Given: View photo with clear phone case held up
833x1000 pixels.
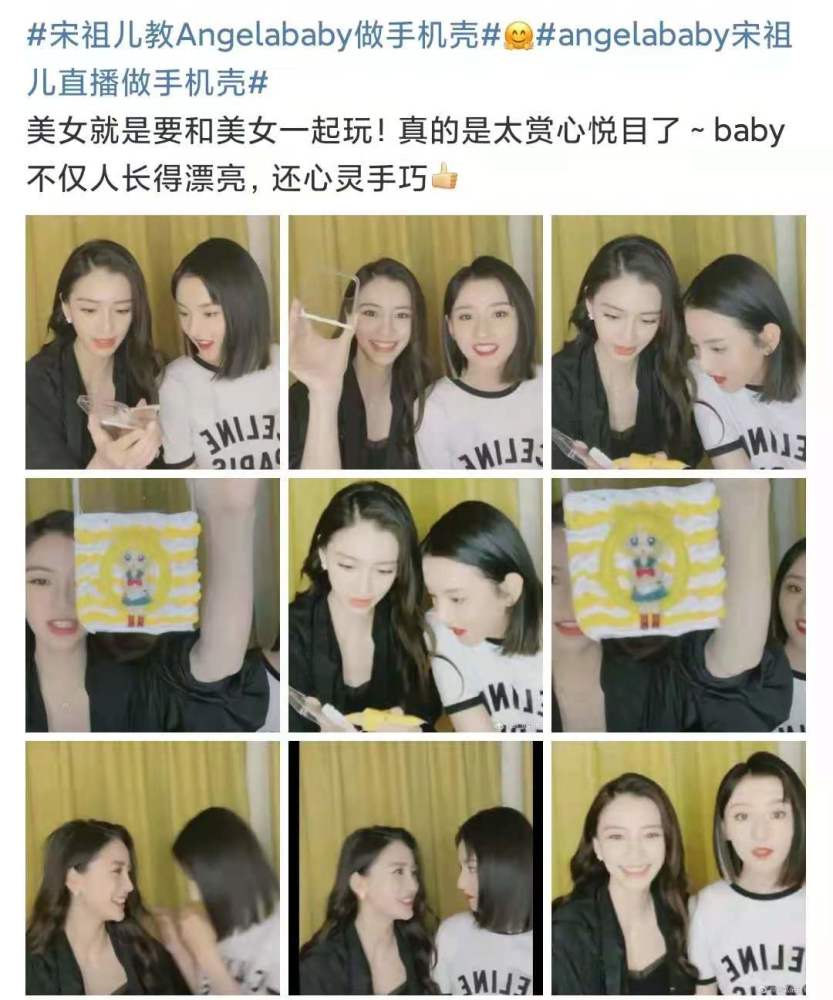Looking at the screenshot, I should [x=415, y=342].
